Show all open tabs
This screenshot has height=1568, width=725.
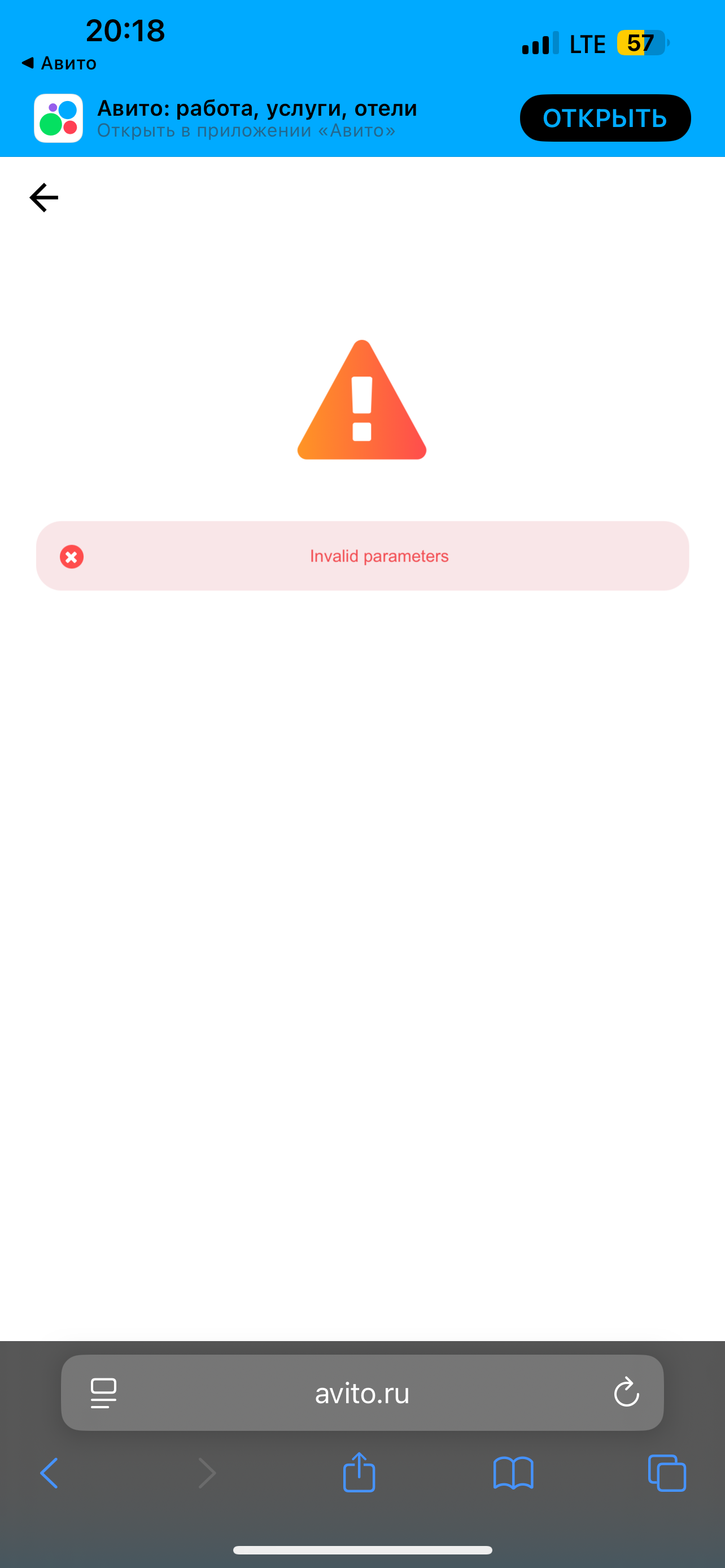coord(667,1473)
